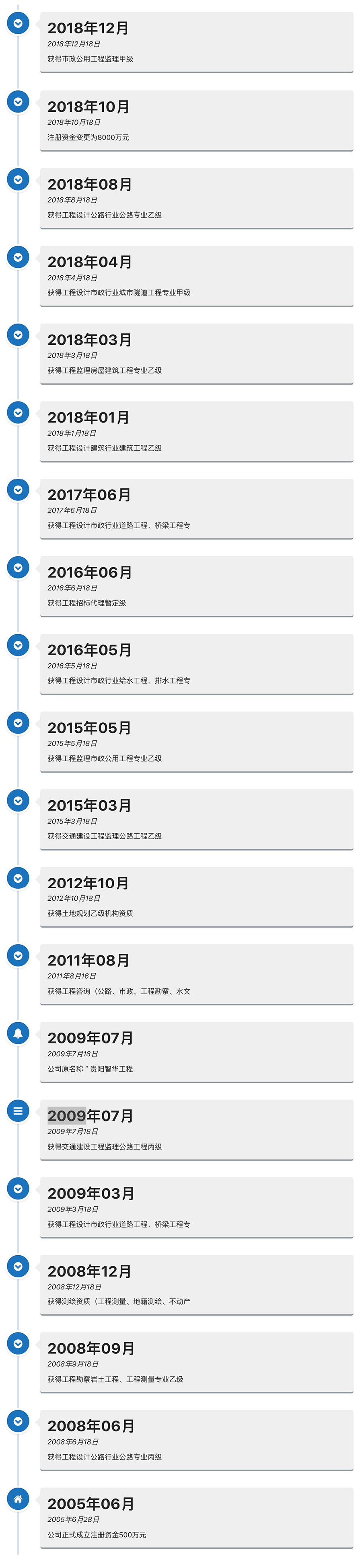Expand the 2015年03月 timeline entry
Image resolution: width=362 pixels, height=1568 pixels.
tap(18, 801)
